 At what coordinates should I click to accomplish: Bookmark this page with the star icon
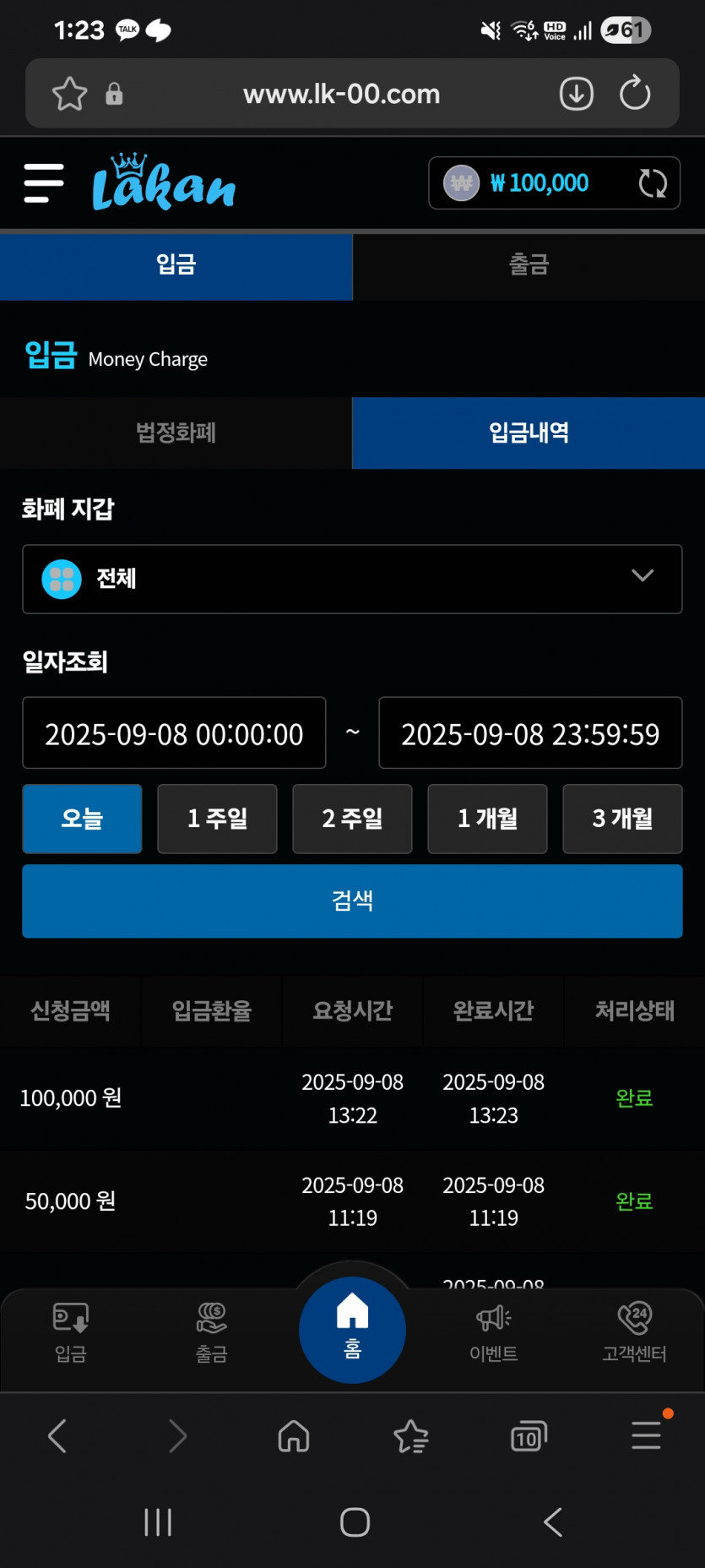pos(69,94)
